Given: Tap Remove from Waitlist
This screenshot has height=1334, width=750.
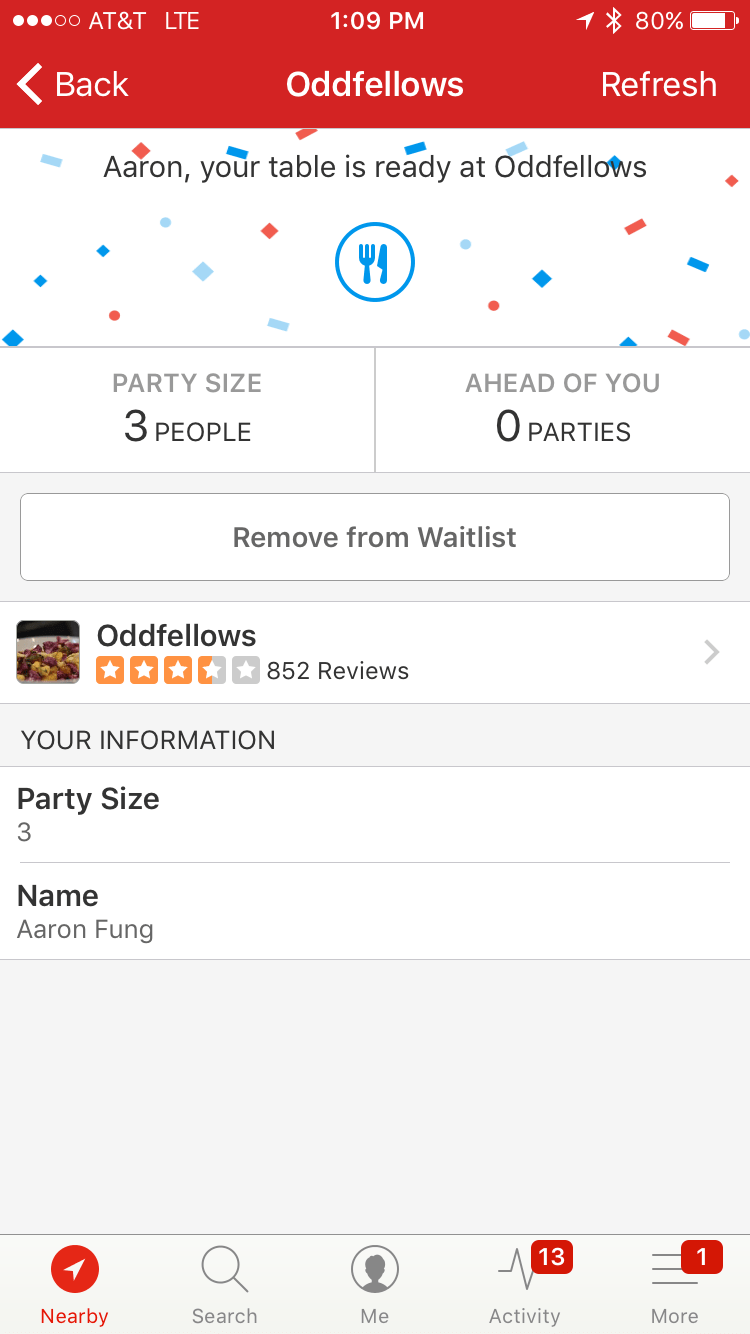Looking at the screenshot, I should coord(375,537).
